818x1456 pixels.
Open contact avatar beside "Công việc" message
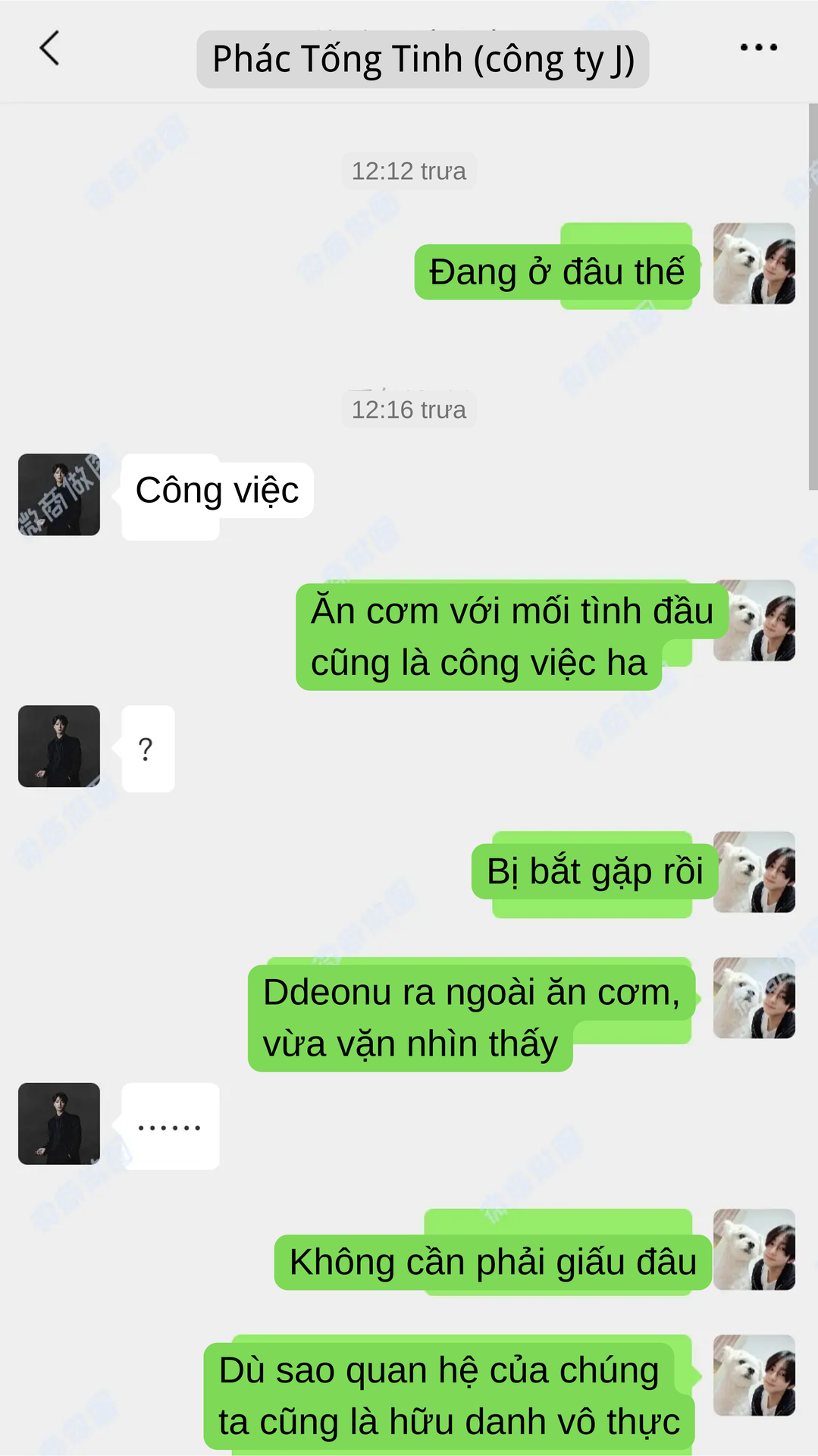59,494
